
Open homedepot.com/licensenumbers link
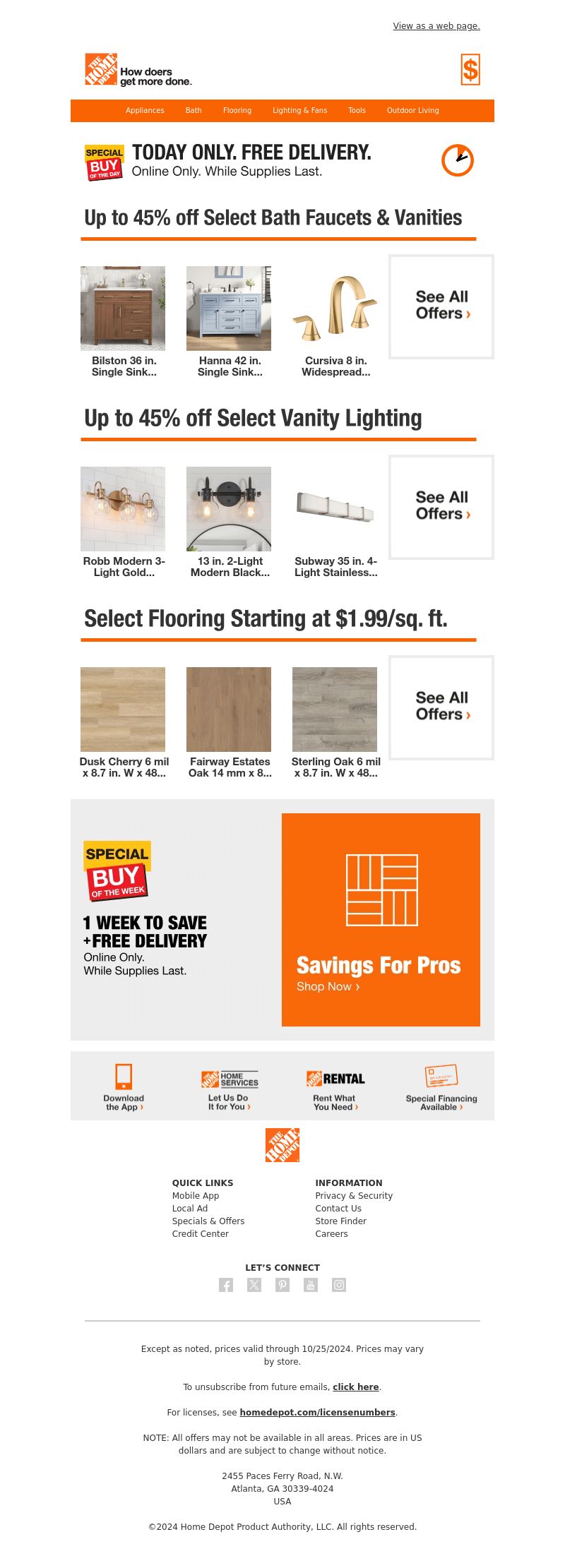[x=317, y=1412]
